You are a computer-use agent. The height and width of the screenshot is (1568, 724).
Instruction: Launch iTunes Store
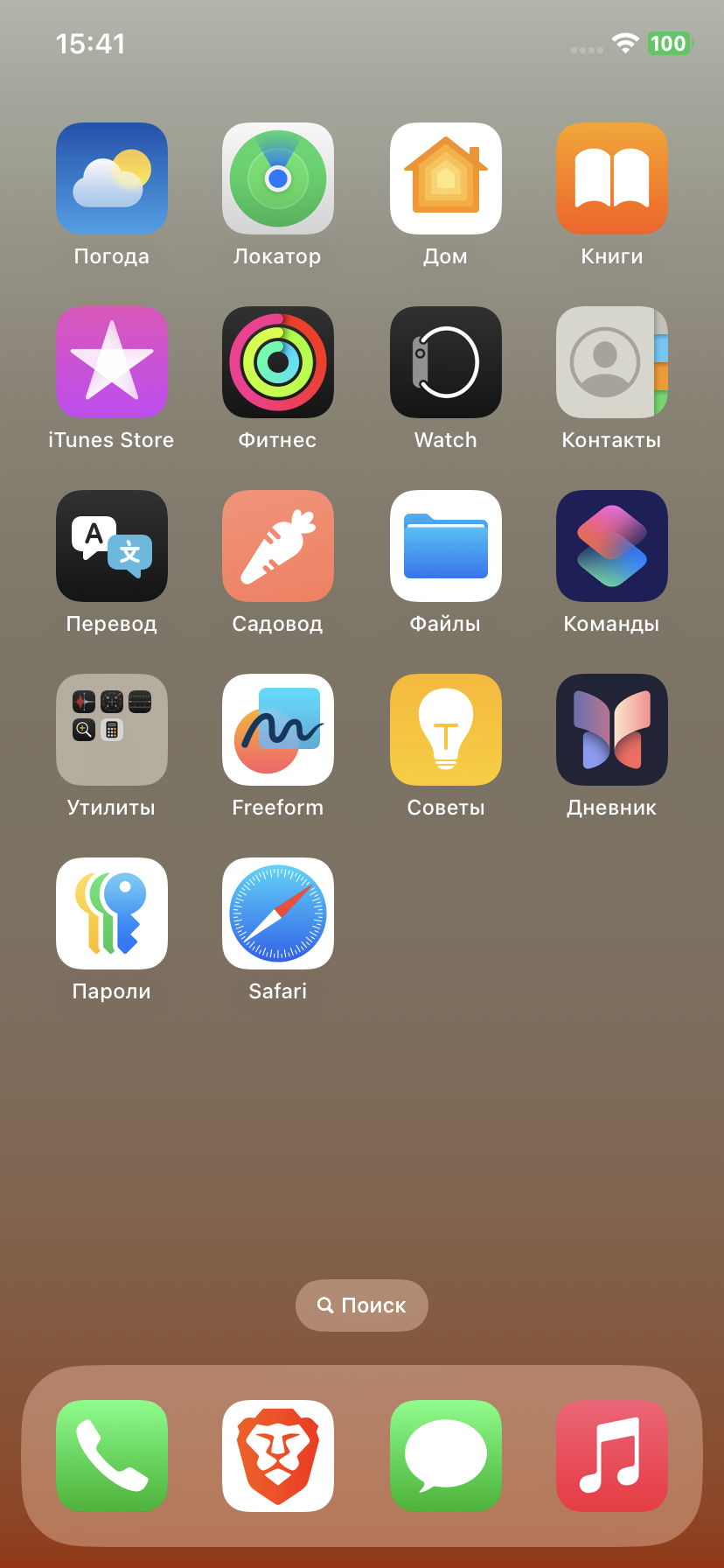click(112, 362)
